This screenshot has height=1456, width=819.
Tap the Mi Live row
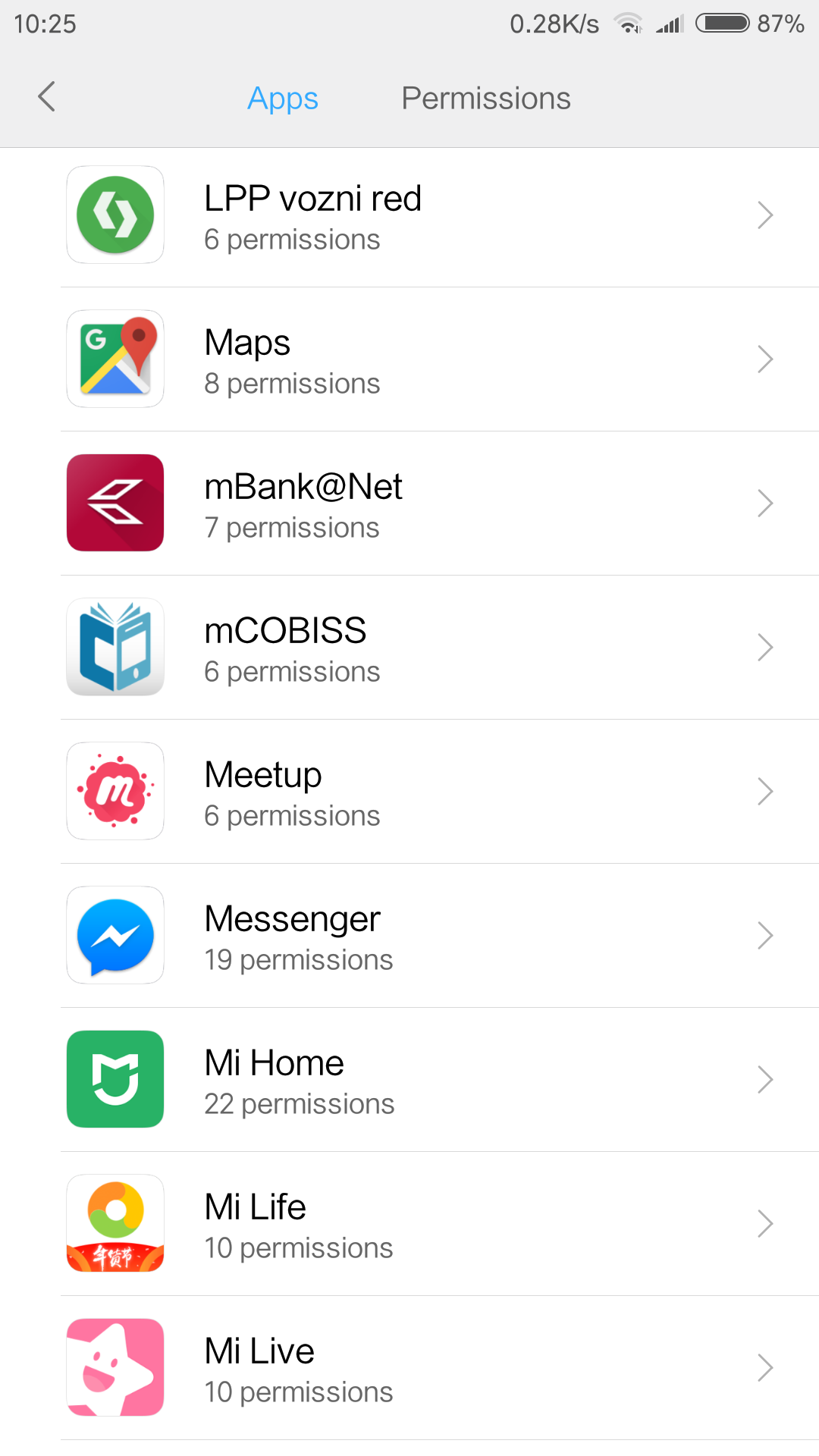coord(409,1368)
